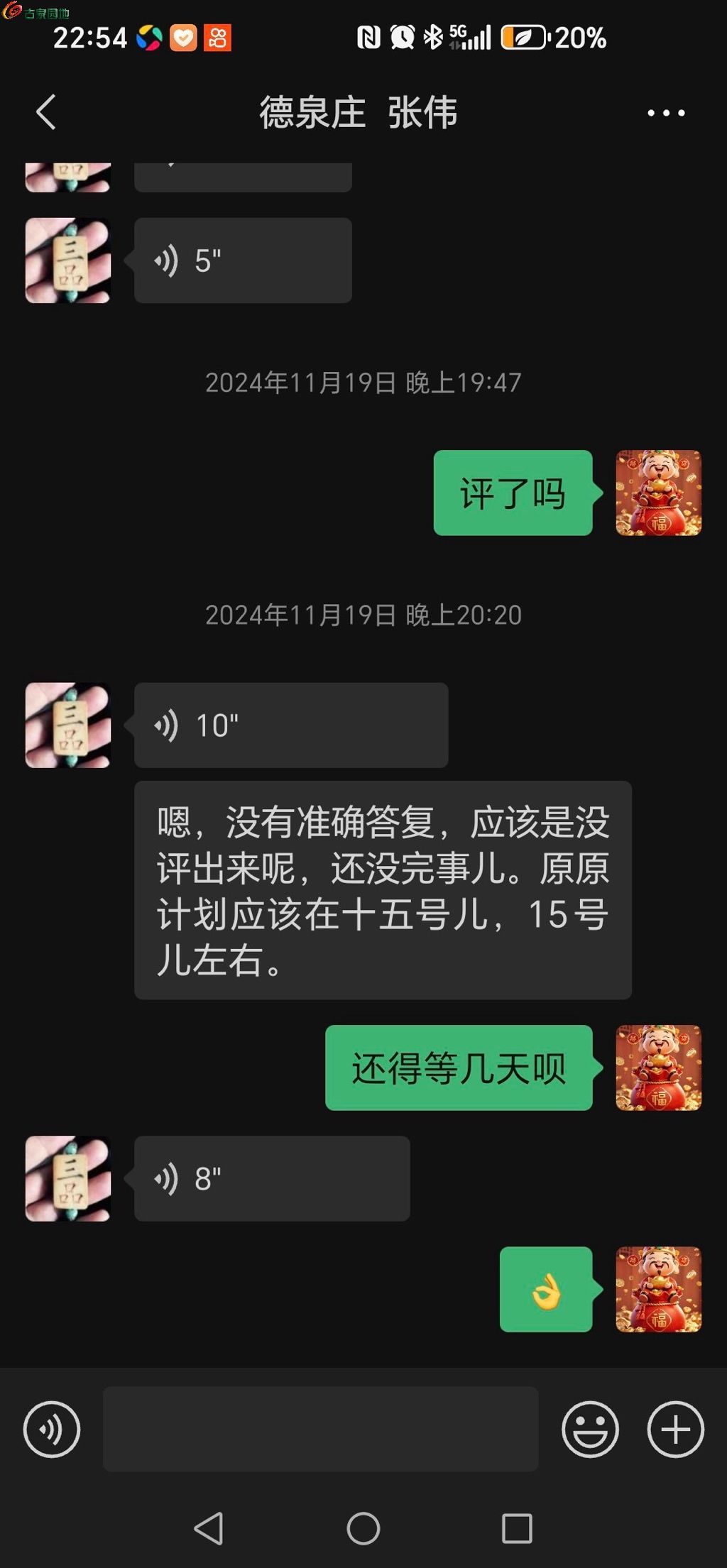Open recent apps from navigation bar
The width and height of the screenshot is (727, 1568).
pyautogui.click(x=517, y=1528)
